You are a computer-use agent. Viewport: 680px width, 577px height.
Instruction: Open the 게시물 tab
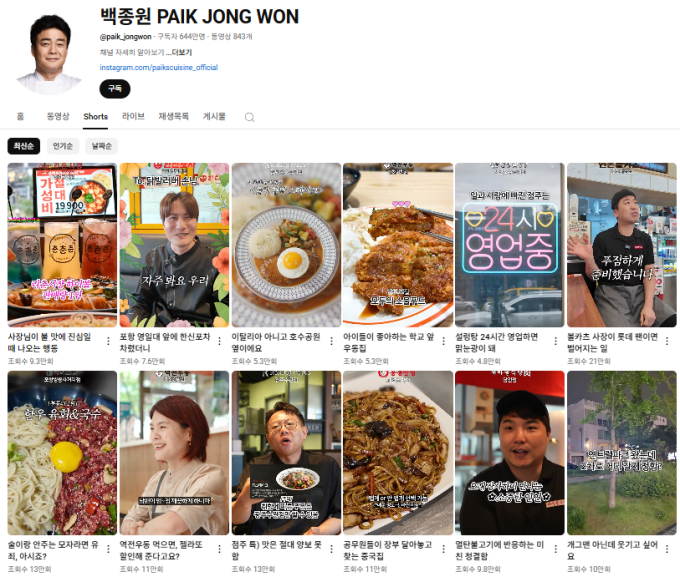point(214,116)
